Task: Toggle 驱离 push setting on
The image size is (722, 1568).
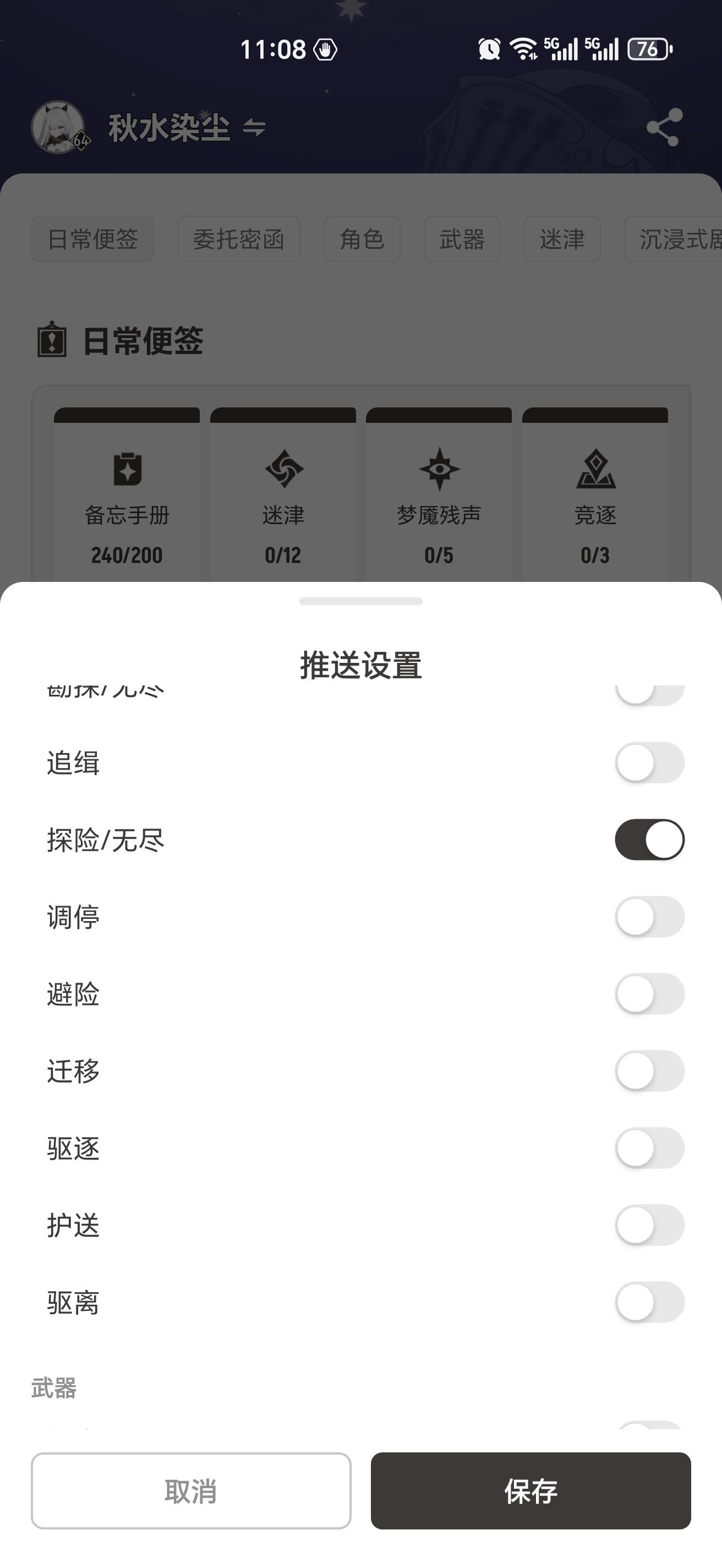Action: [x=649, y=1302]
